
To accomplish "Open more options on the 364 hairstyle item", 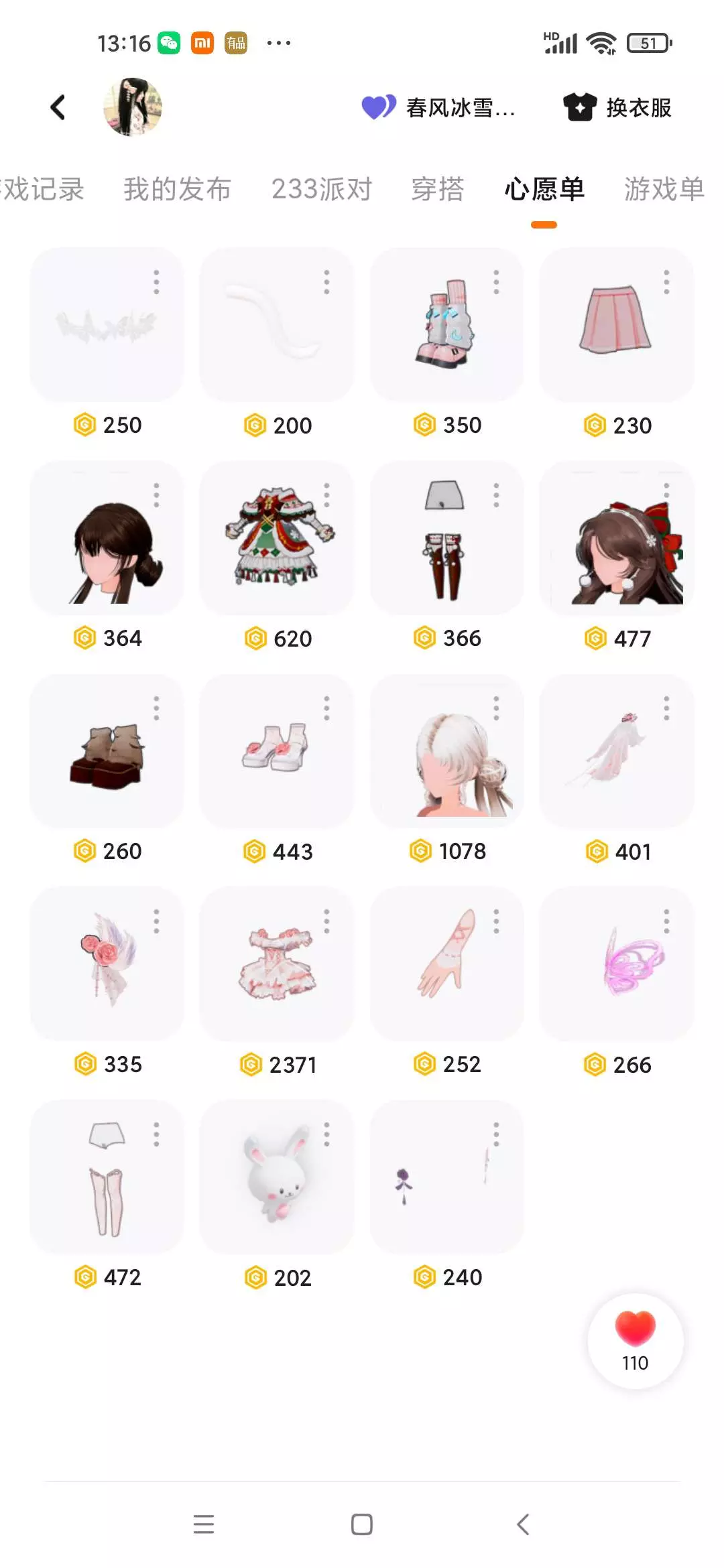I will coord(157,495).
